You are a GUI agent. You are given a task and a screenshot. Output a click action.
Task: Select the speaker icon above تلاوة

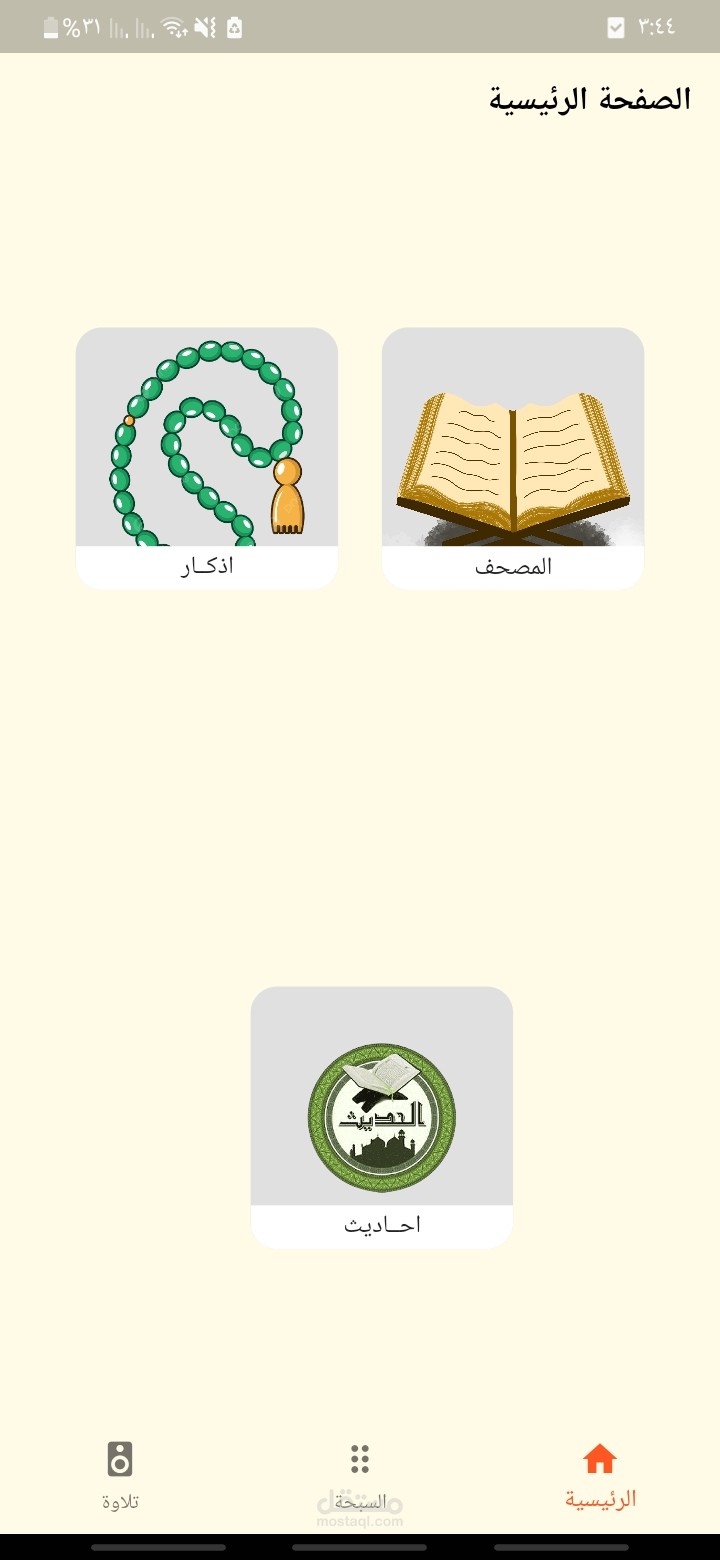pos(120,1460)
